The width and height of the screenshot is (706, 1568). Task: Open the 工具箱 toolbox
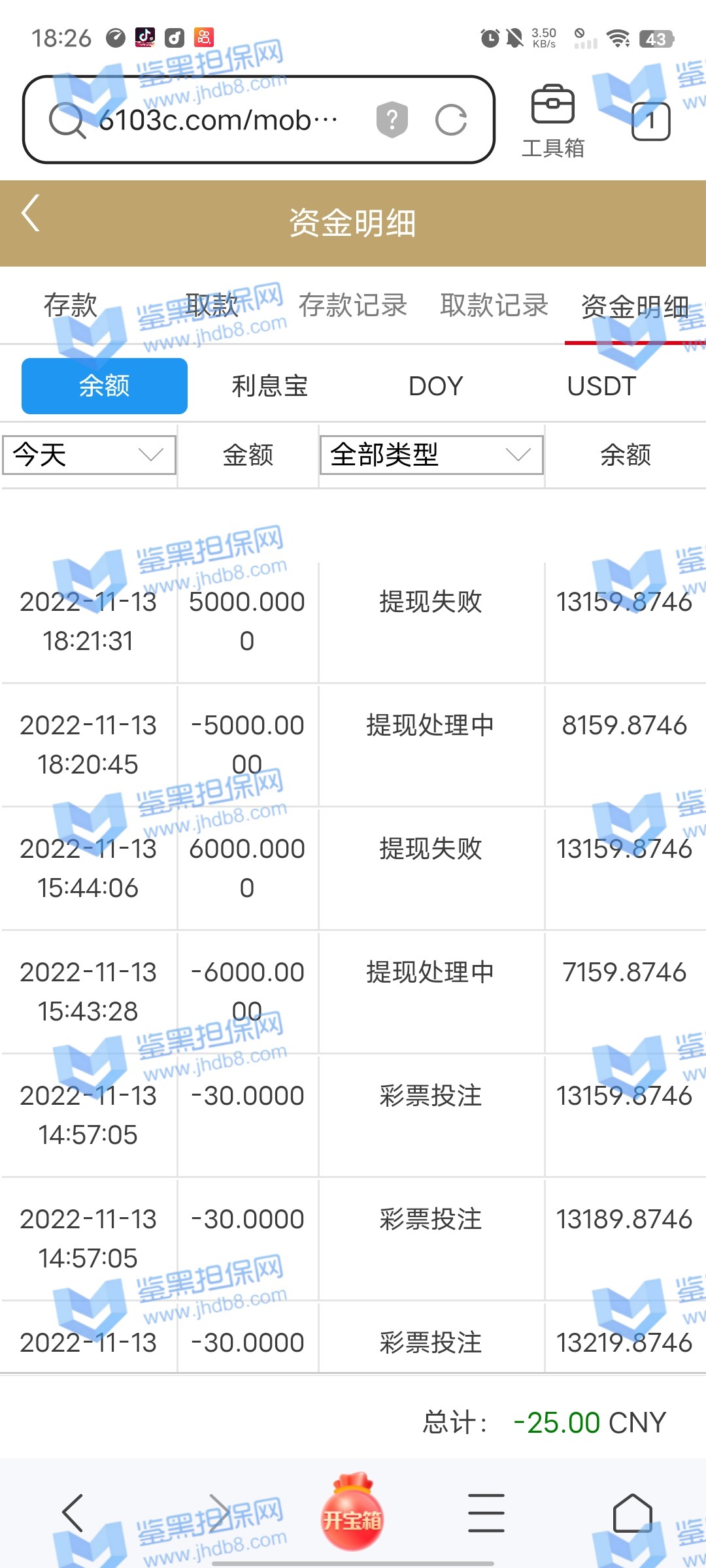(x=553, y=121)
